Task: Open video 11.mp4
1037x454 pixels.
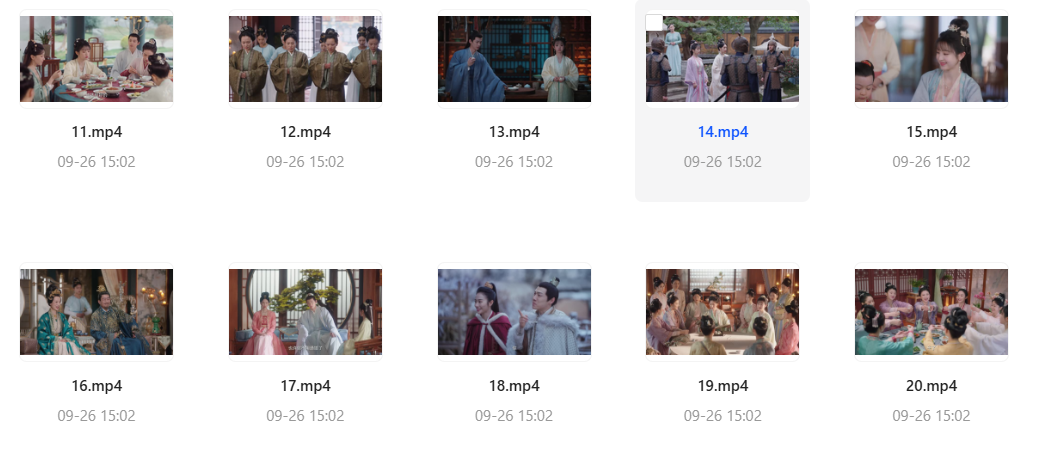Action: pos(96,59)
